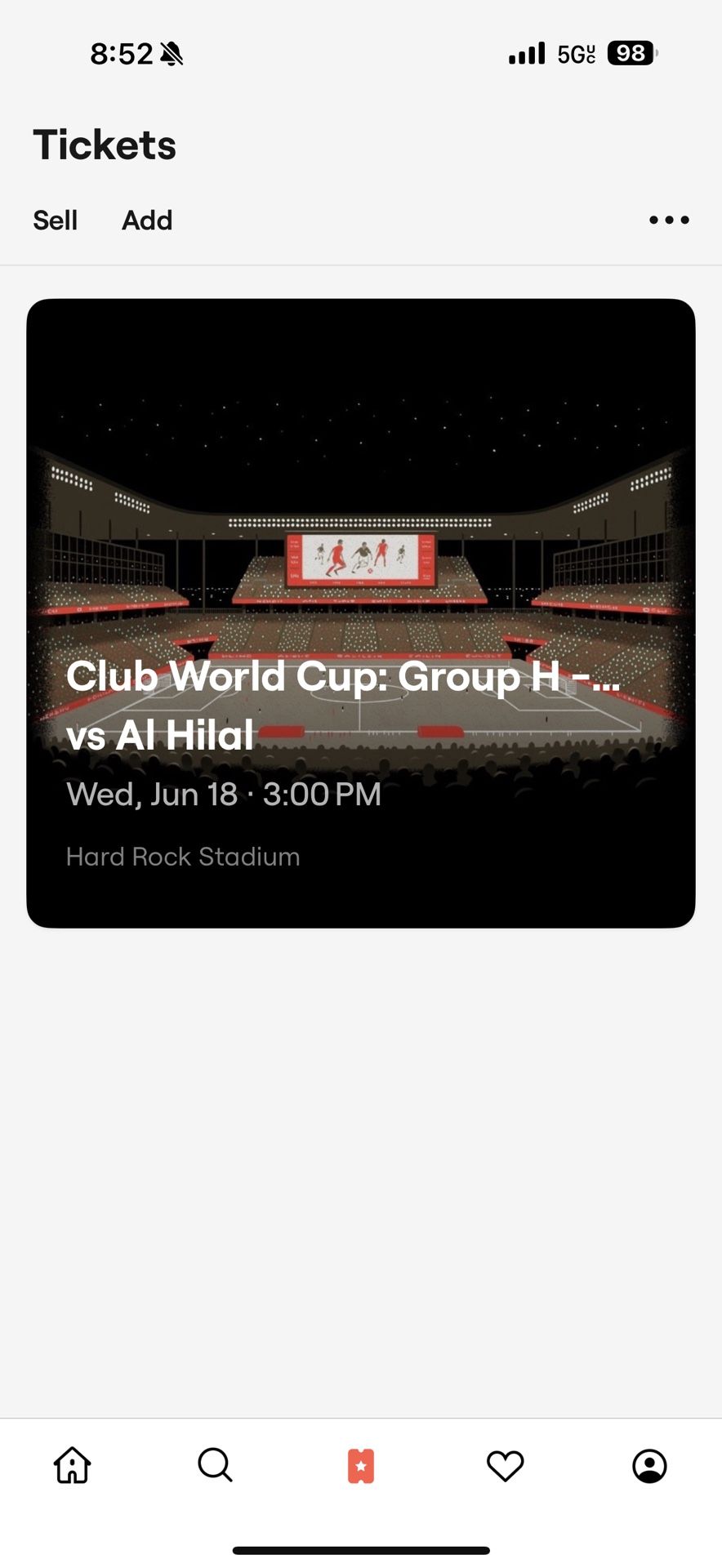This screenshot has height=1568, width=722.
Task: Open the Favorites heart tab
Action: pyautogui.click(x=505, y=1466)
